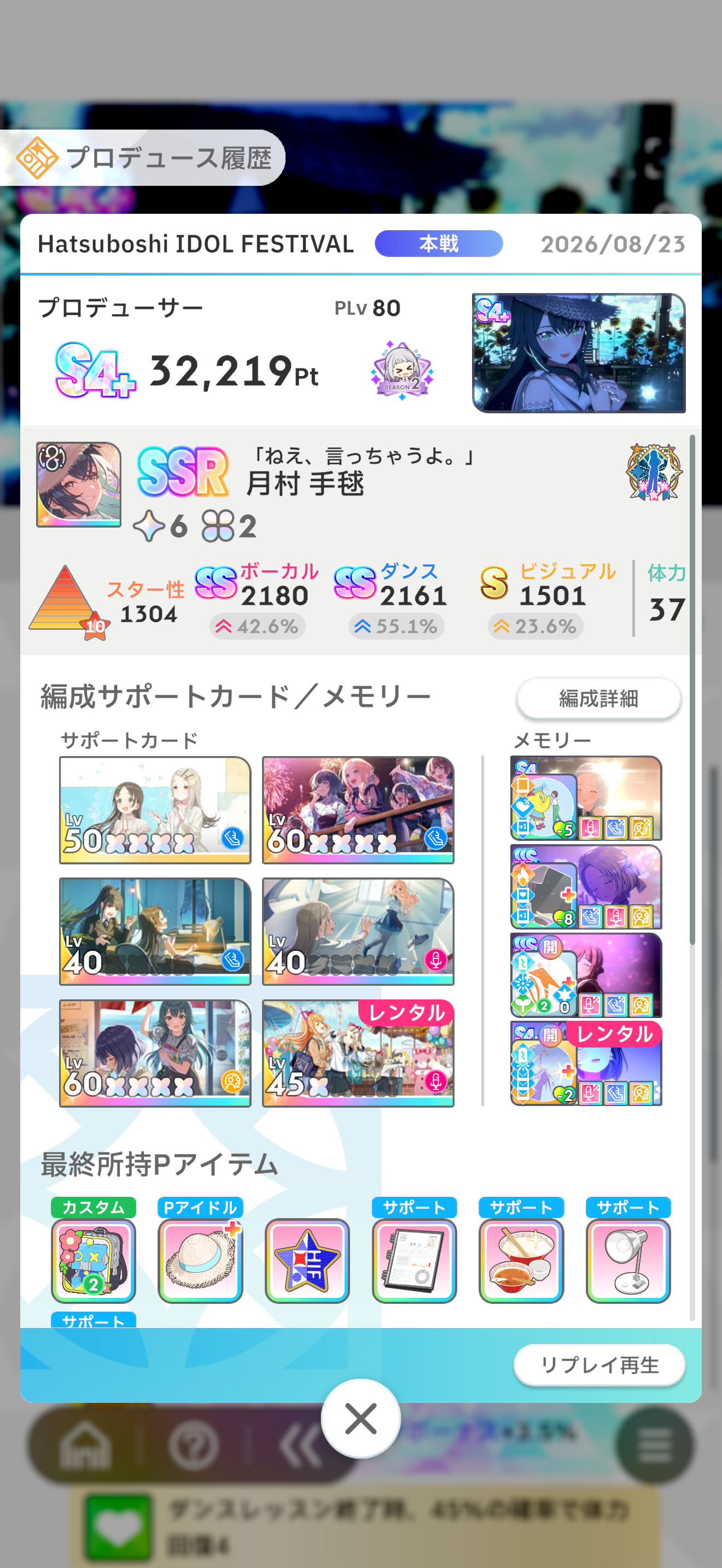View the rental memory card
The height and width of the screenshot is (1568, 722).
click(586, 1063)
